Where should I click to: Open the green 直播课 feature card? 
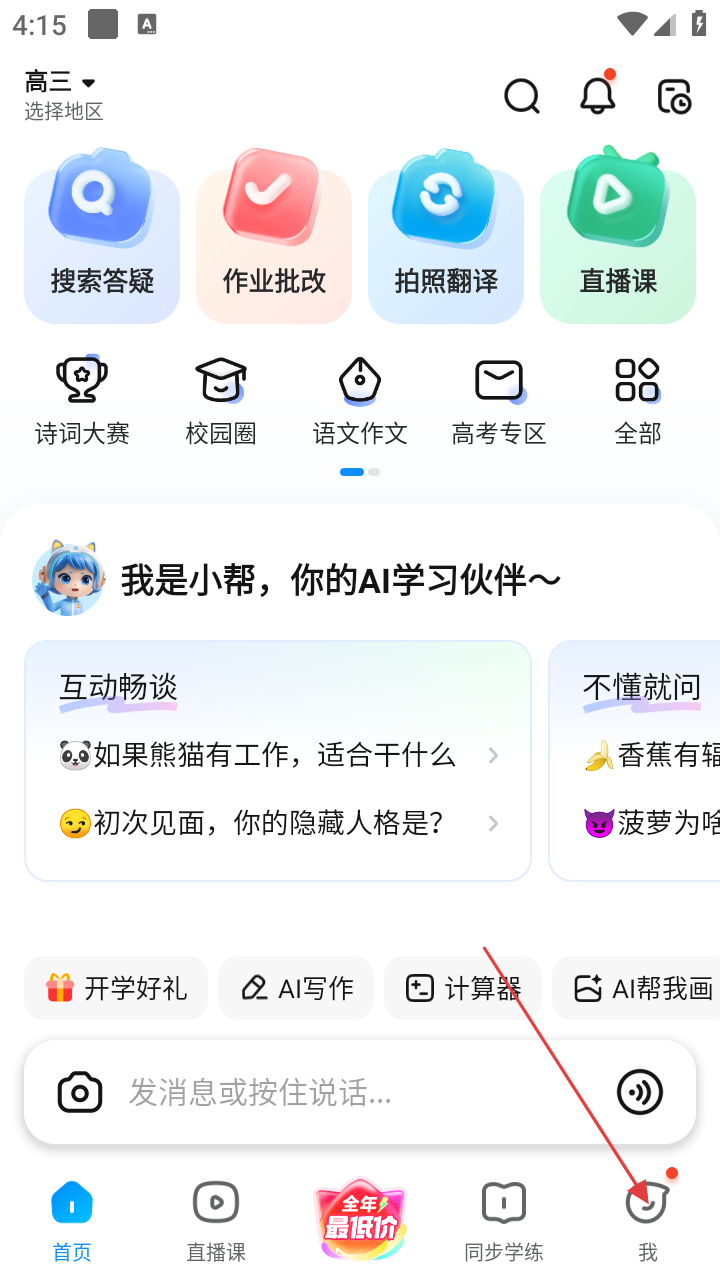(618, 240)
